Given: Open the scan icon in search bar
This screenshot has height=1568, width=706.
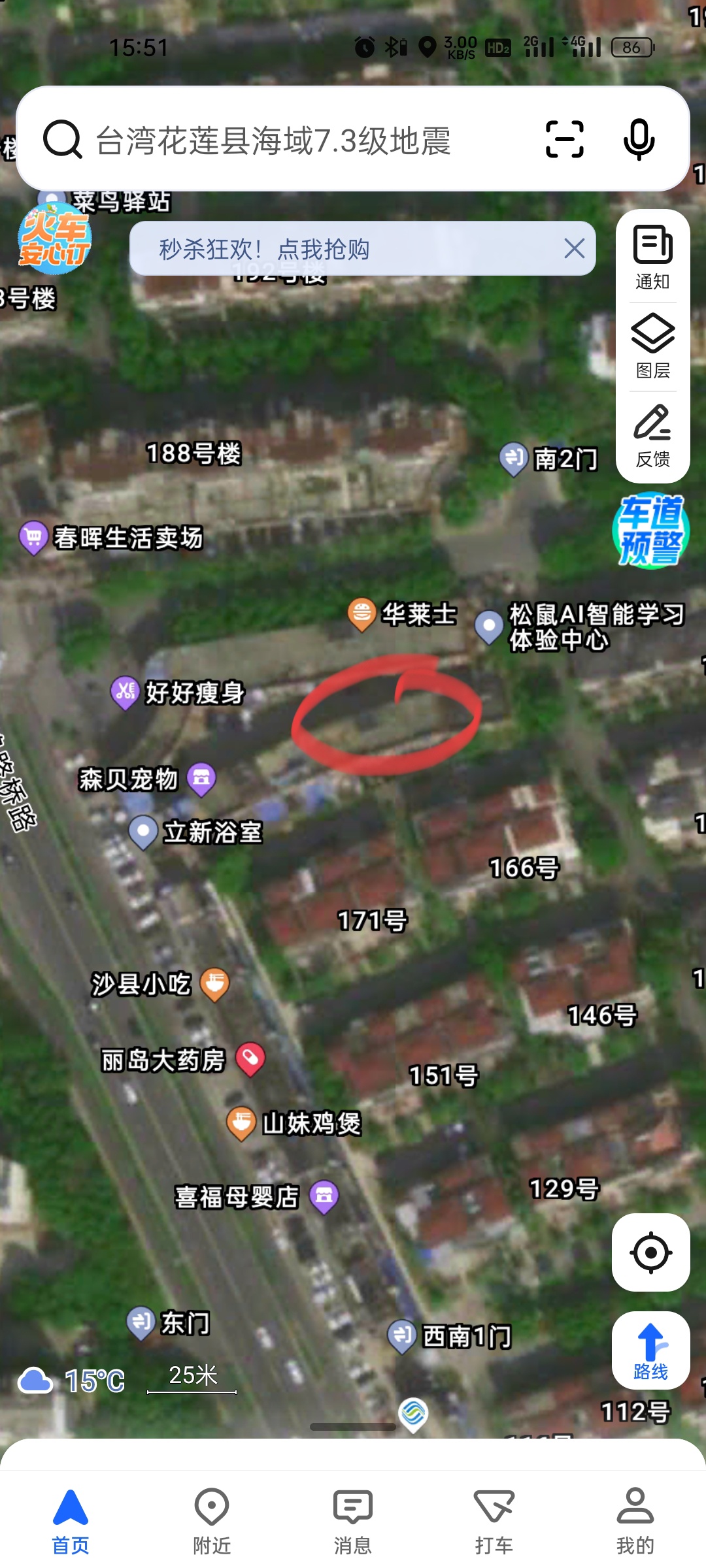Looking at the screenshot, I should [x=564, y=139].
